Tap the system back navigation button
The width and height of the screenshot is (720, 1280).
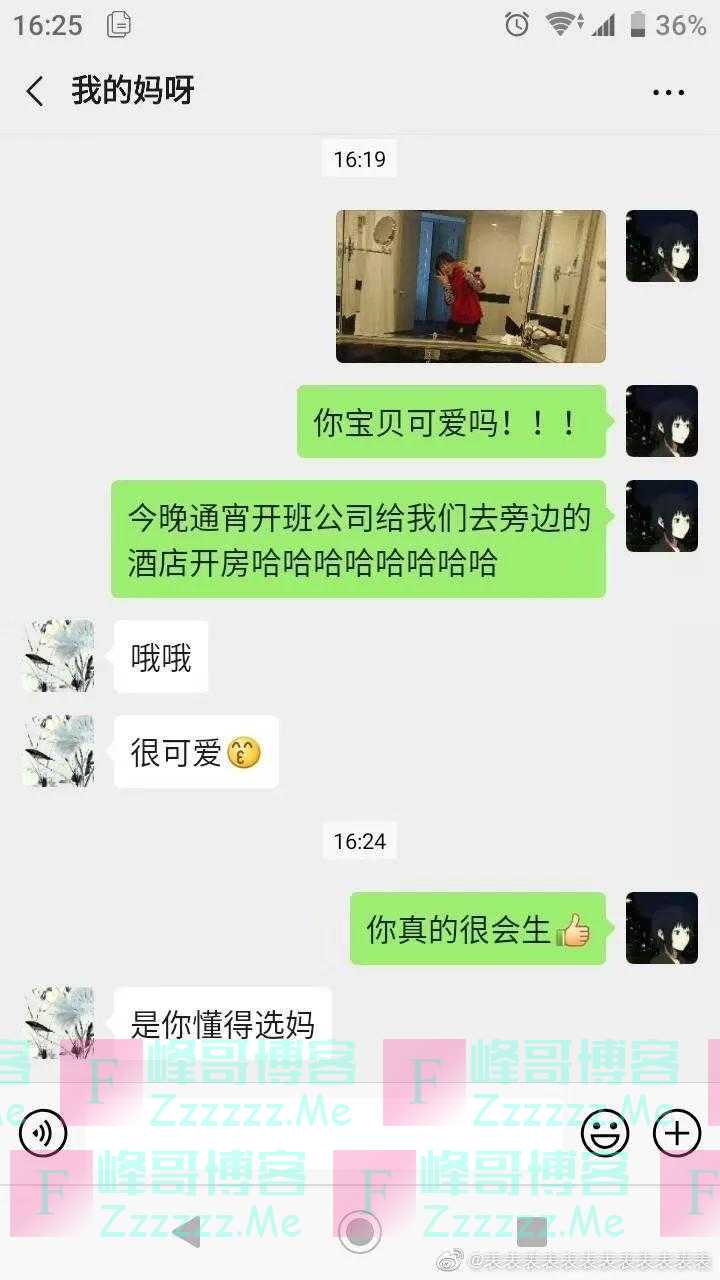click(x=187, y=1230)
